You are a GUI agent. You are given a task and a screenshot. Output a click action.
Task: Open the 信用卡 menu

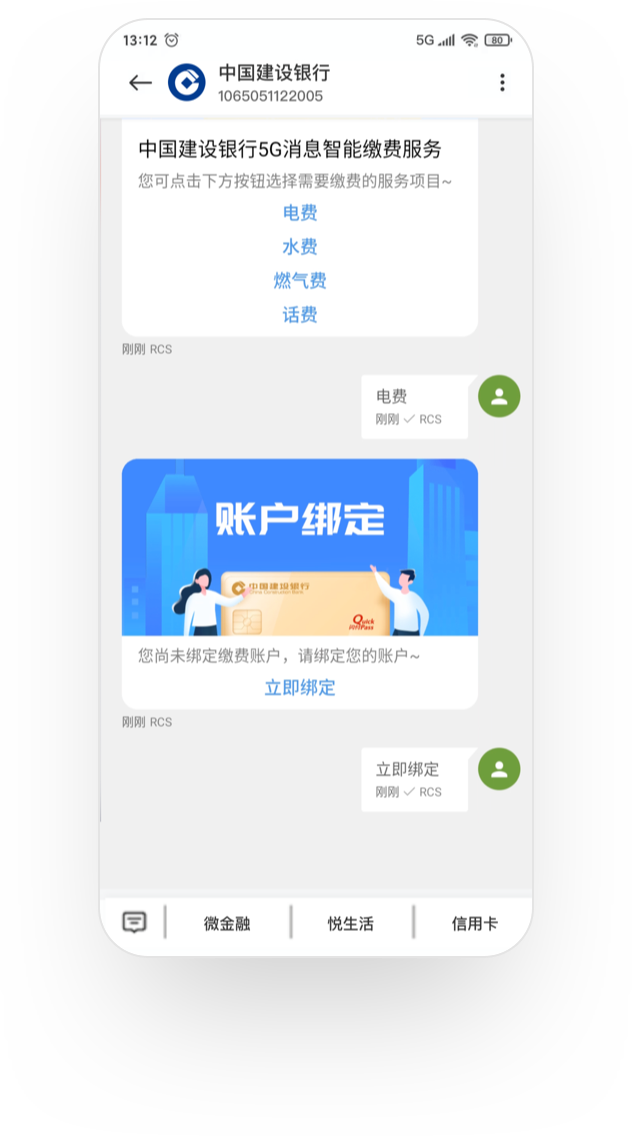click(474, 924)
